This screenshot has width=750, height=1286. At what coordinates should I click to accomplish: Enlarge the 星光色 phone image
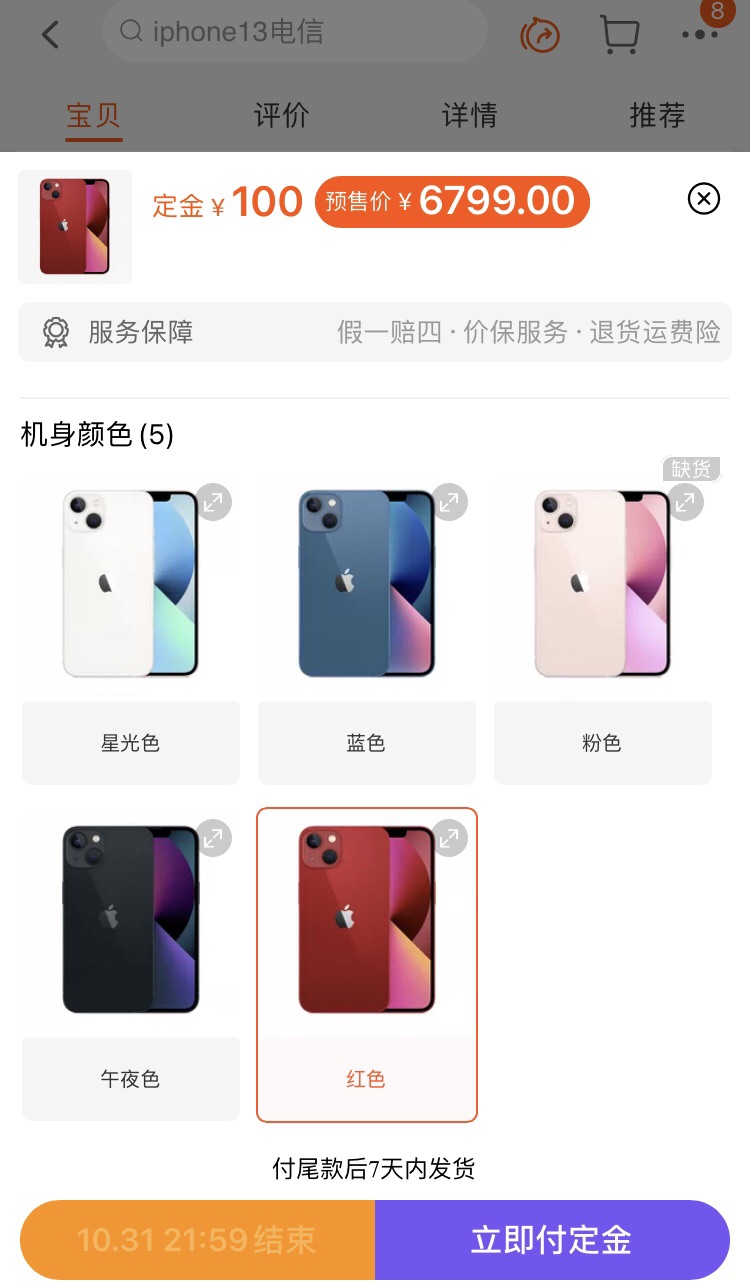coord(213,502)
